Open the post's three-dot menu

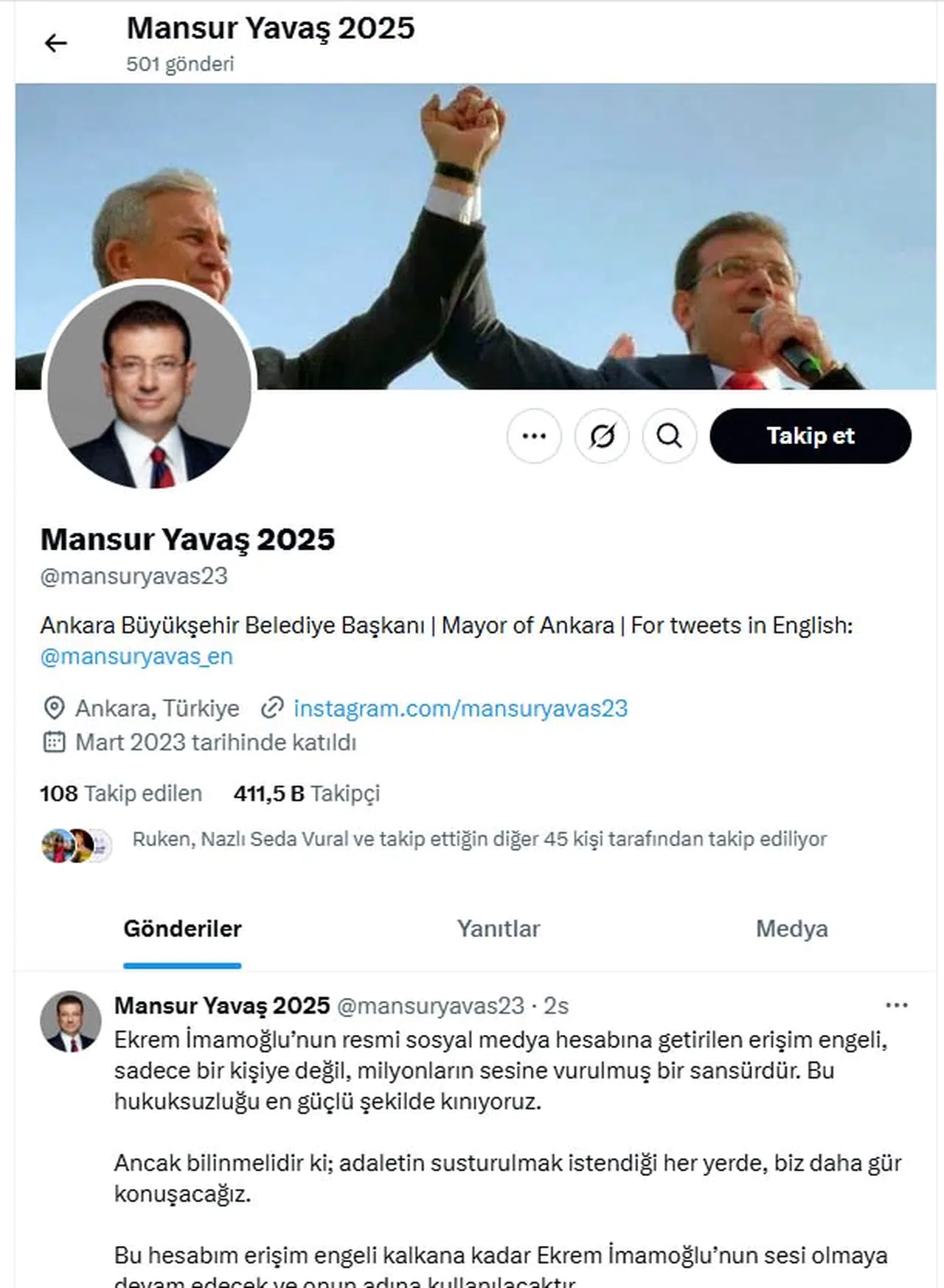pyautogui.click(x=896, y=1005)
